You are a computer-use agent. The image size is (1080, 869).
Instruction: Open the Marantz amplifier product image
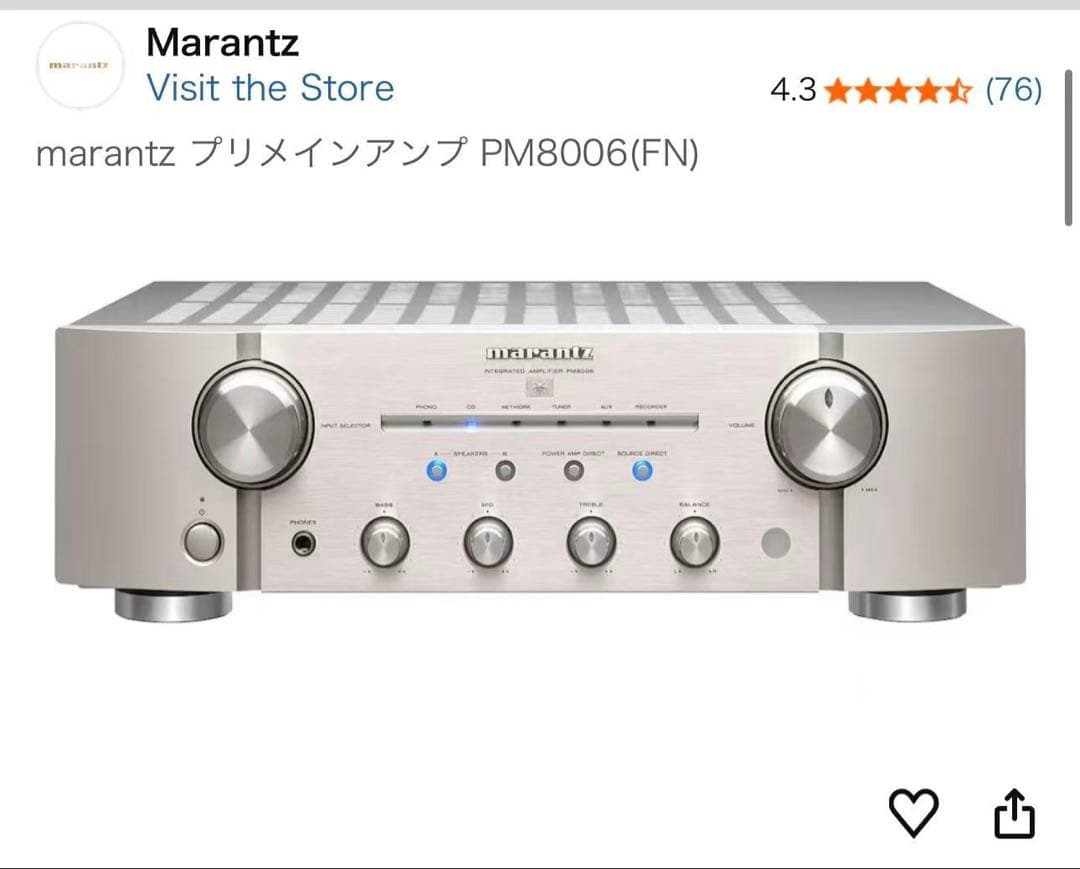click(540, 450)
